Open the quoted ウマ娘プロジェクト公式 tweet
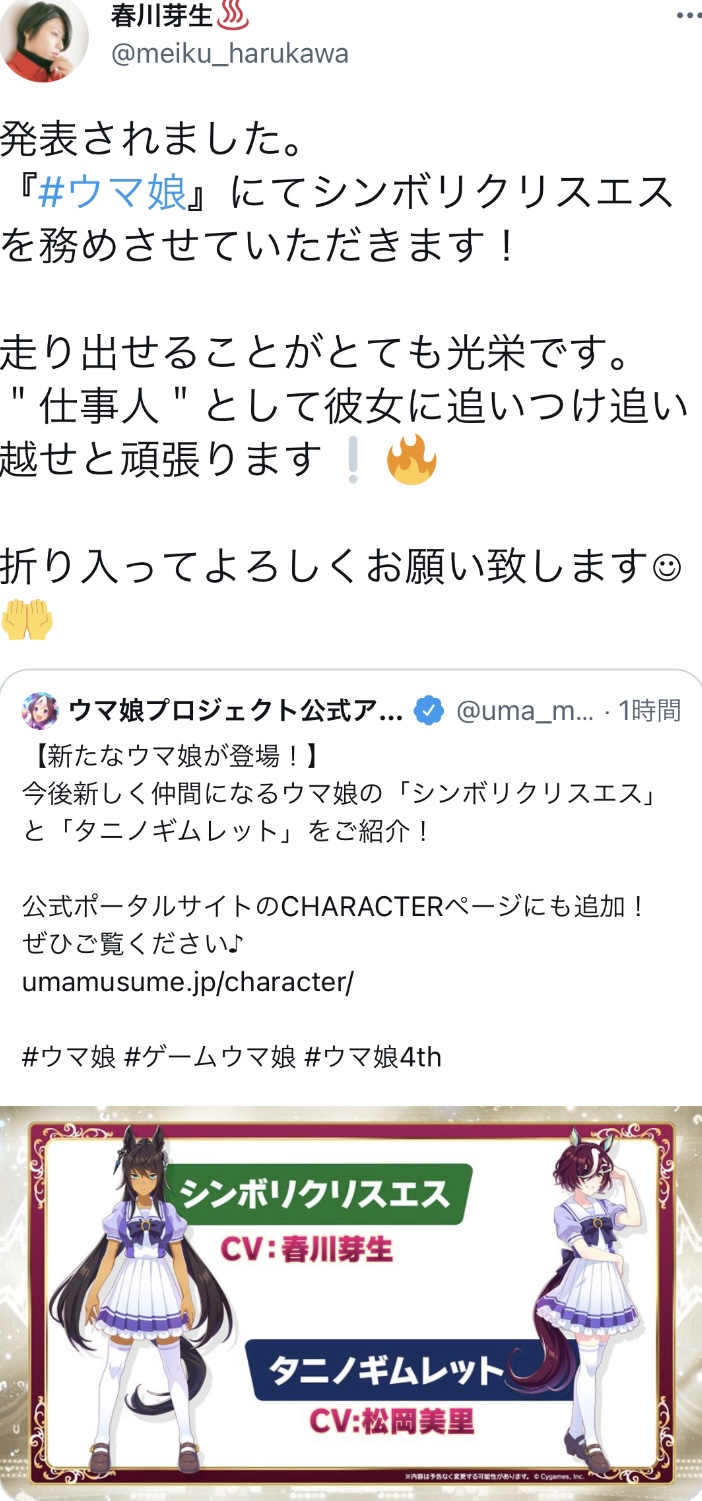This screenshot has height=1501, width=702. pos(350,880)
